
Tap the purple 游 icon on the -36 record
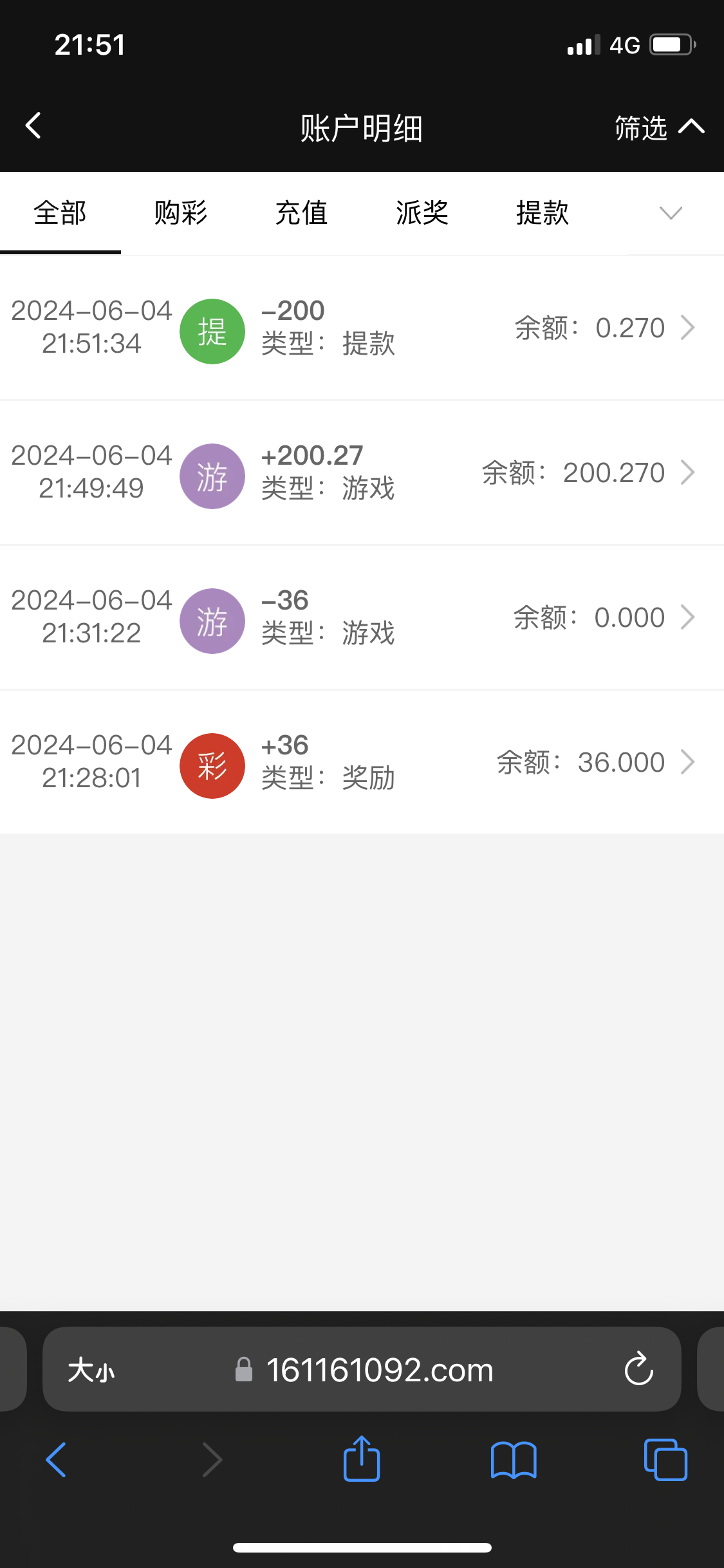click(212, 620)
